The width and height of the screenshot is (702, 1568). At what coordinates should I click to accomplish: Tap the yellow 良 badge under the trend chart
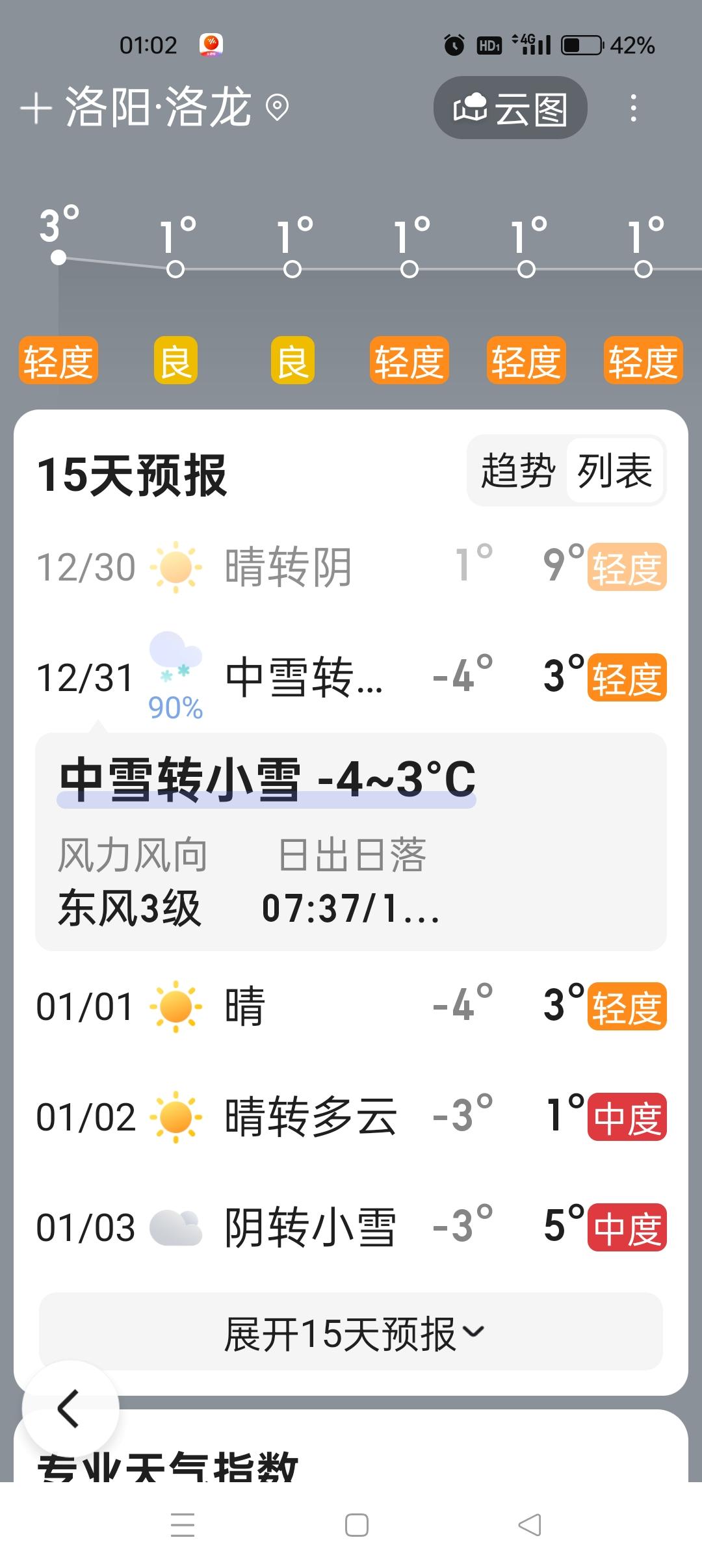(174, 360)
